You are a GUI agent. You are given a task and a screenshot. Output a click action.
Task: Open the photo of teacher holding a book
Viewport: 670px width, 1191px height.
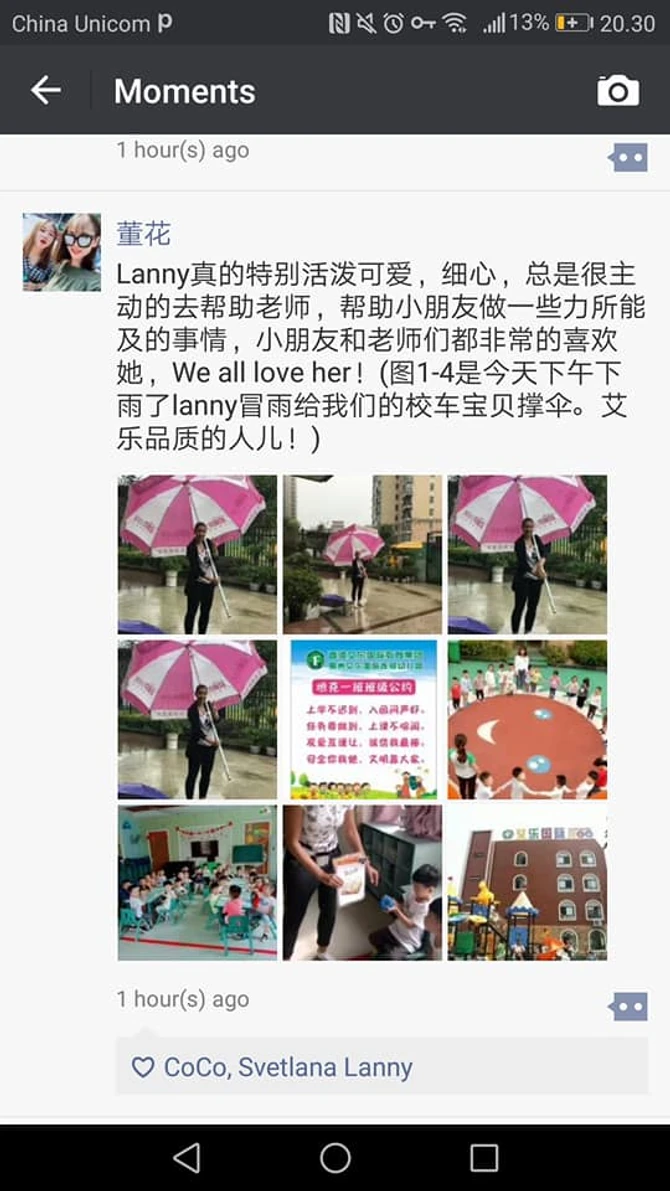(x=362, y=883)
